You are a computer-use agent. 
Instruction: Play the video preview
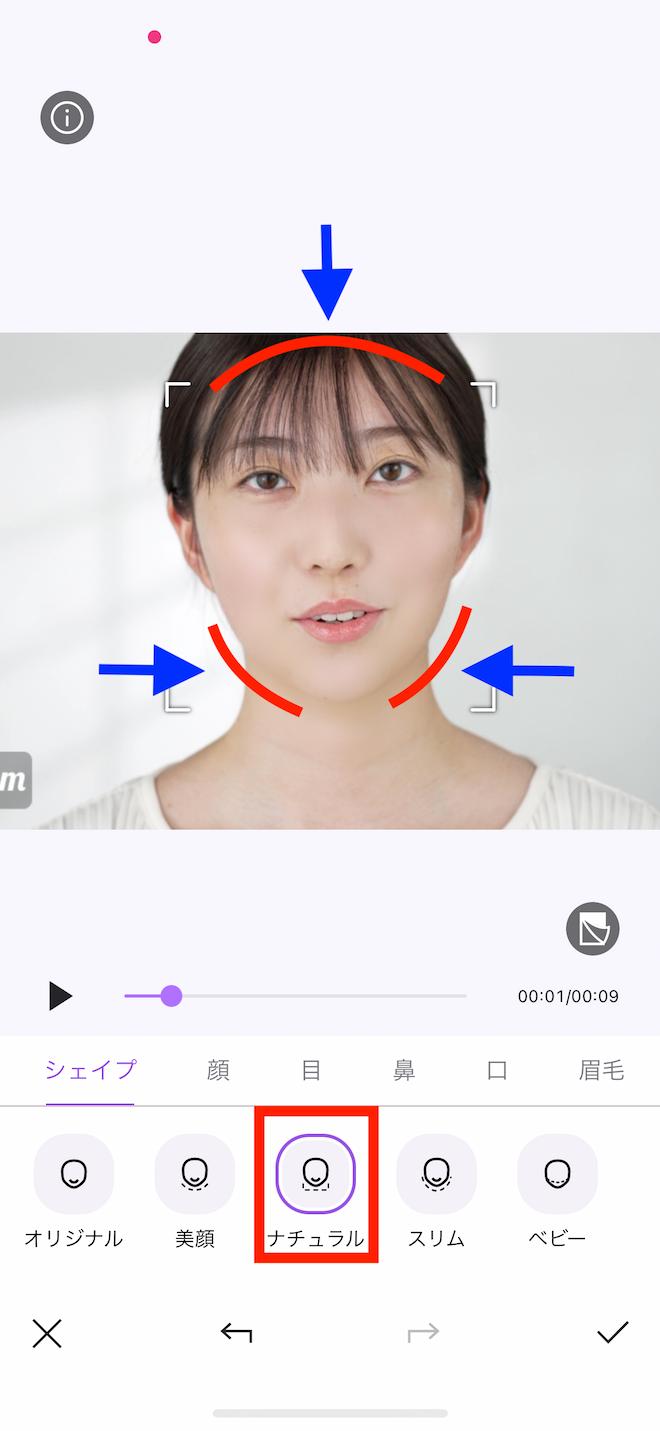point(60,996)
